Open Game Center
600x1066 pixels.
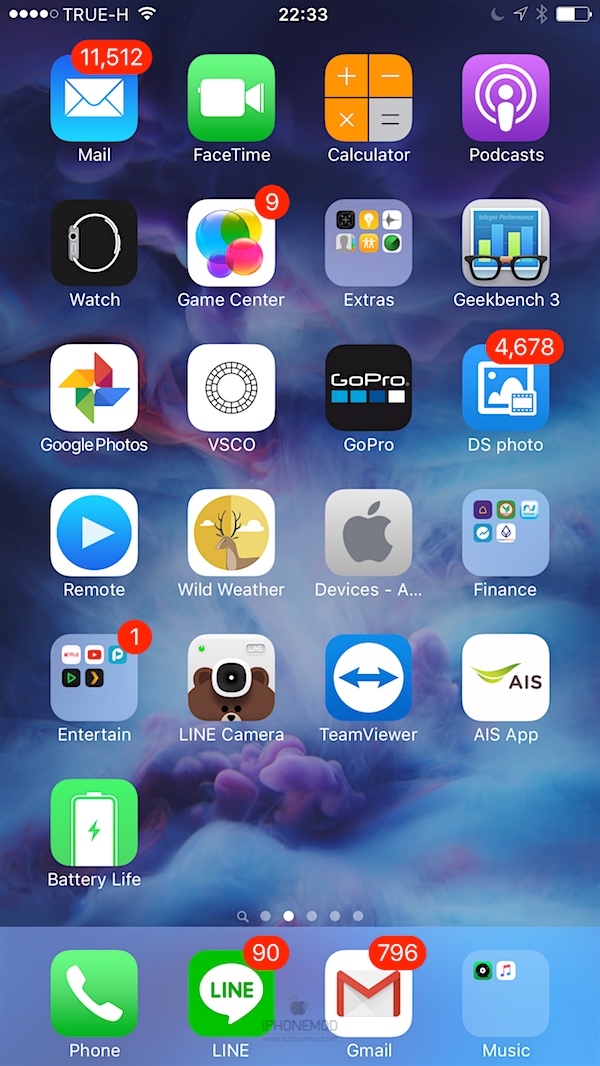coord(231,243)
